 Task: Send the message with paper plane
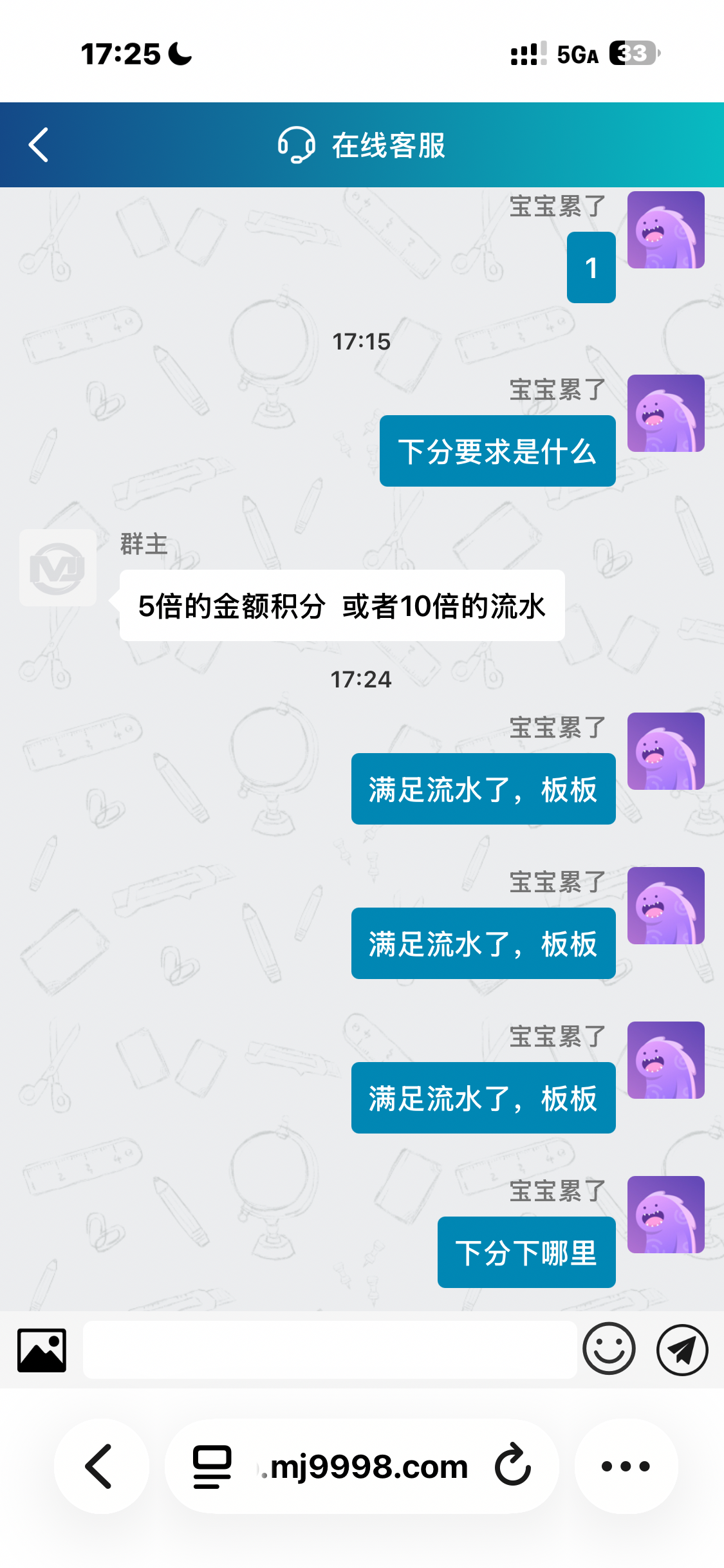point(682,1349)
